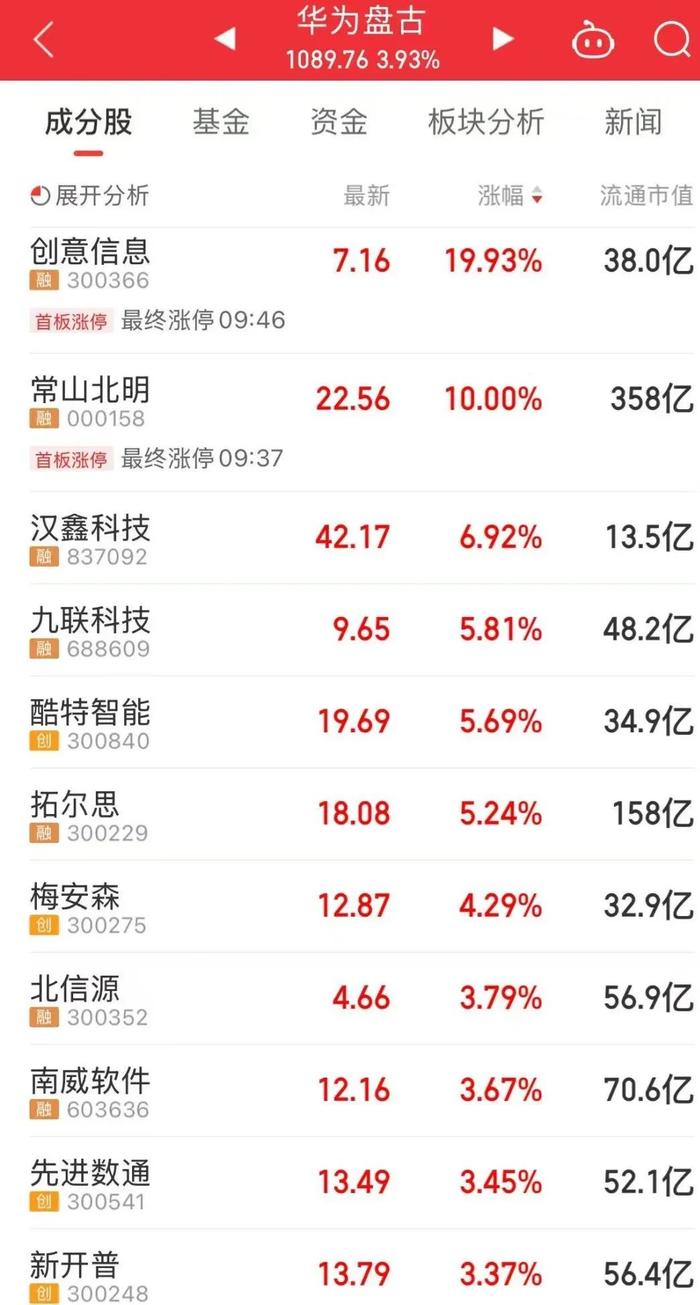View 南威软件 stock details
Image resolution: width=700 pixels, height=1305 pixels.
pos(350,1090)
